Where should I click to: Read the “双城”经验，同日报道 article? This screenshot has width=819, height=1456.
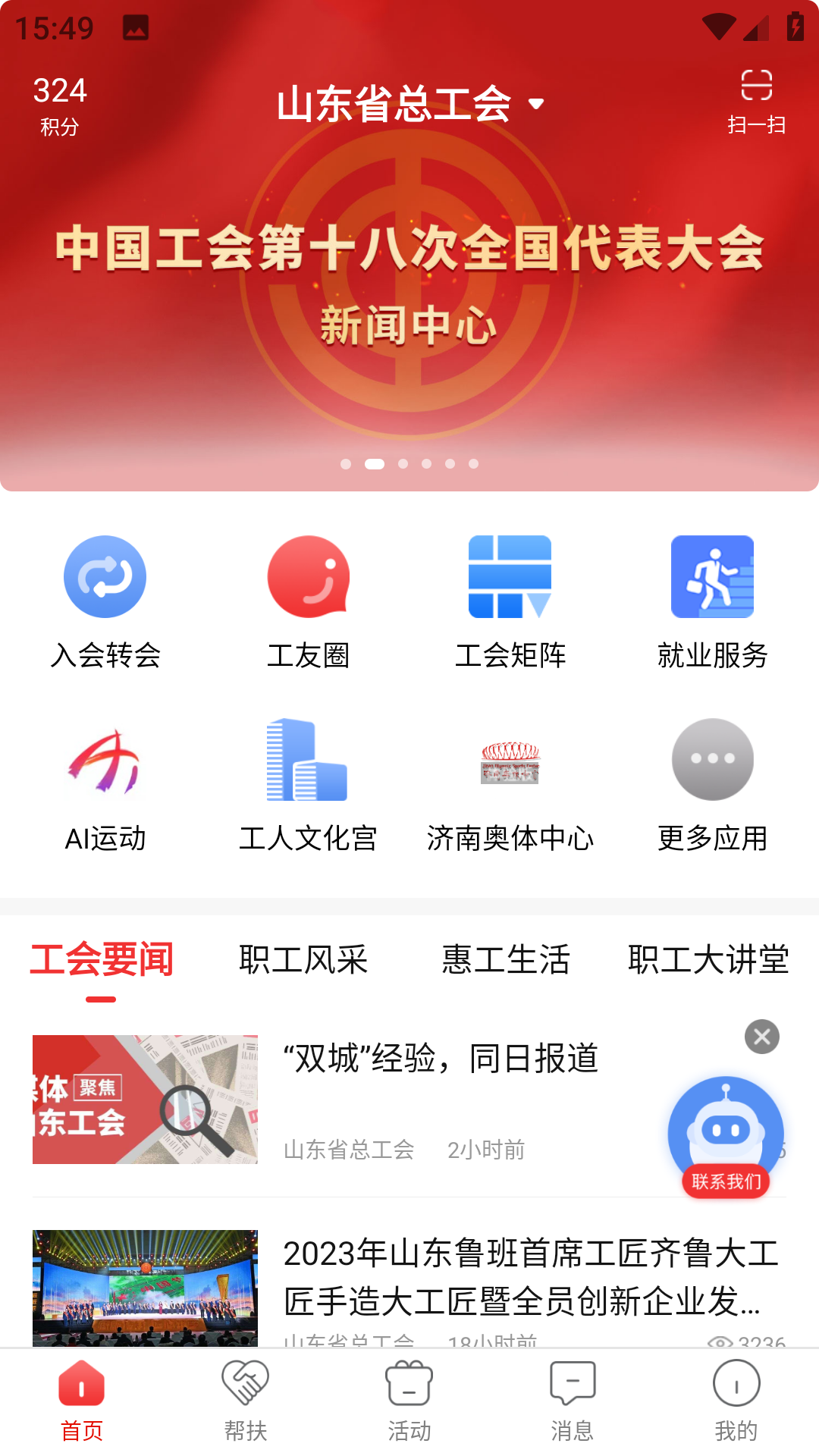click(x=440, y=1059)
